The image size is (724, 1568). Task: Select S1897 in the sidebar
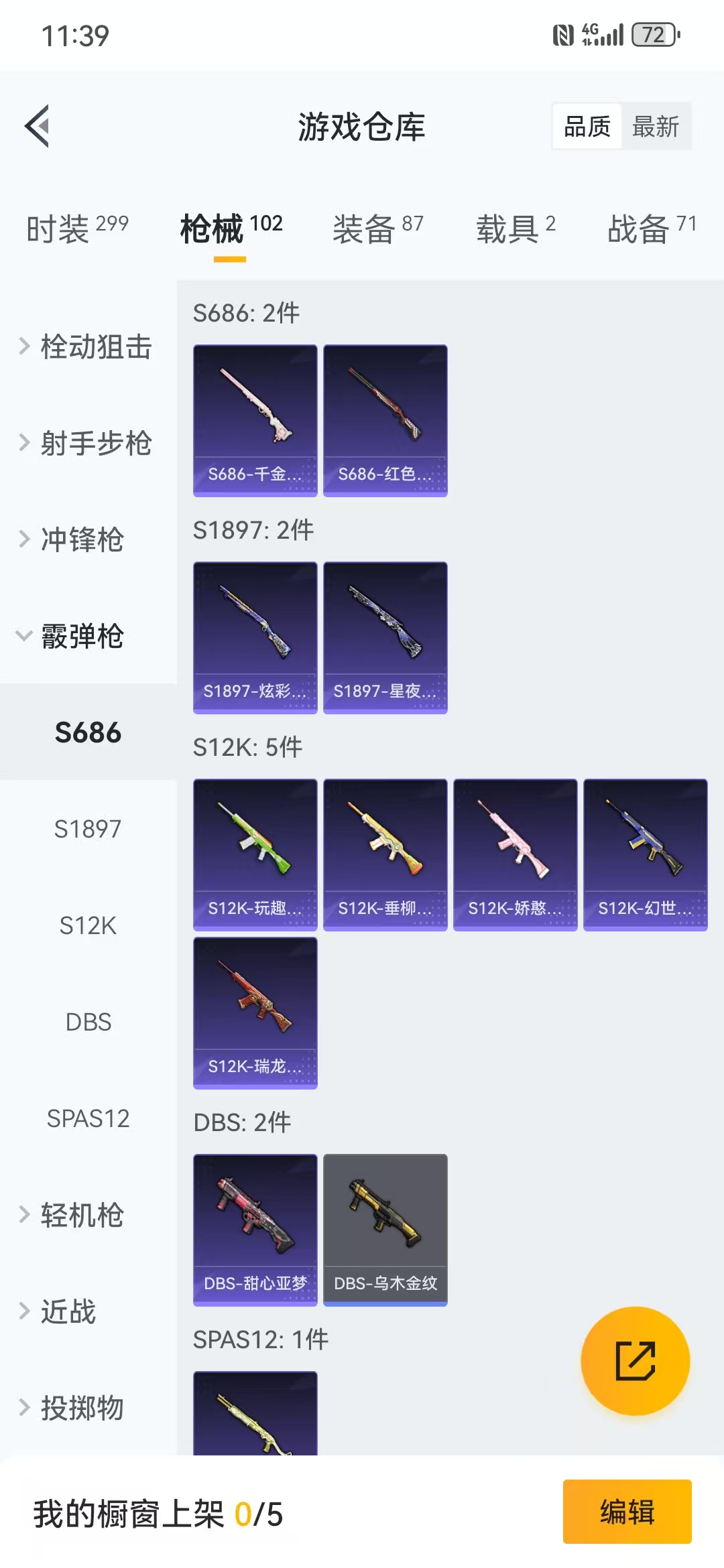(88, 829)
